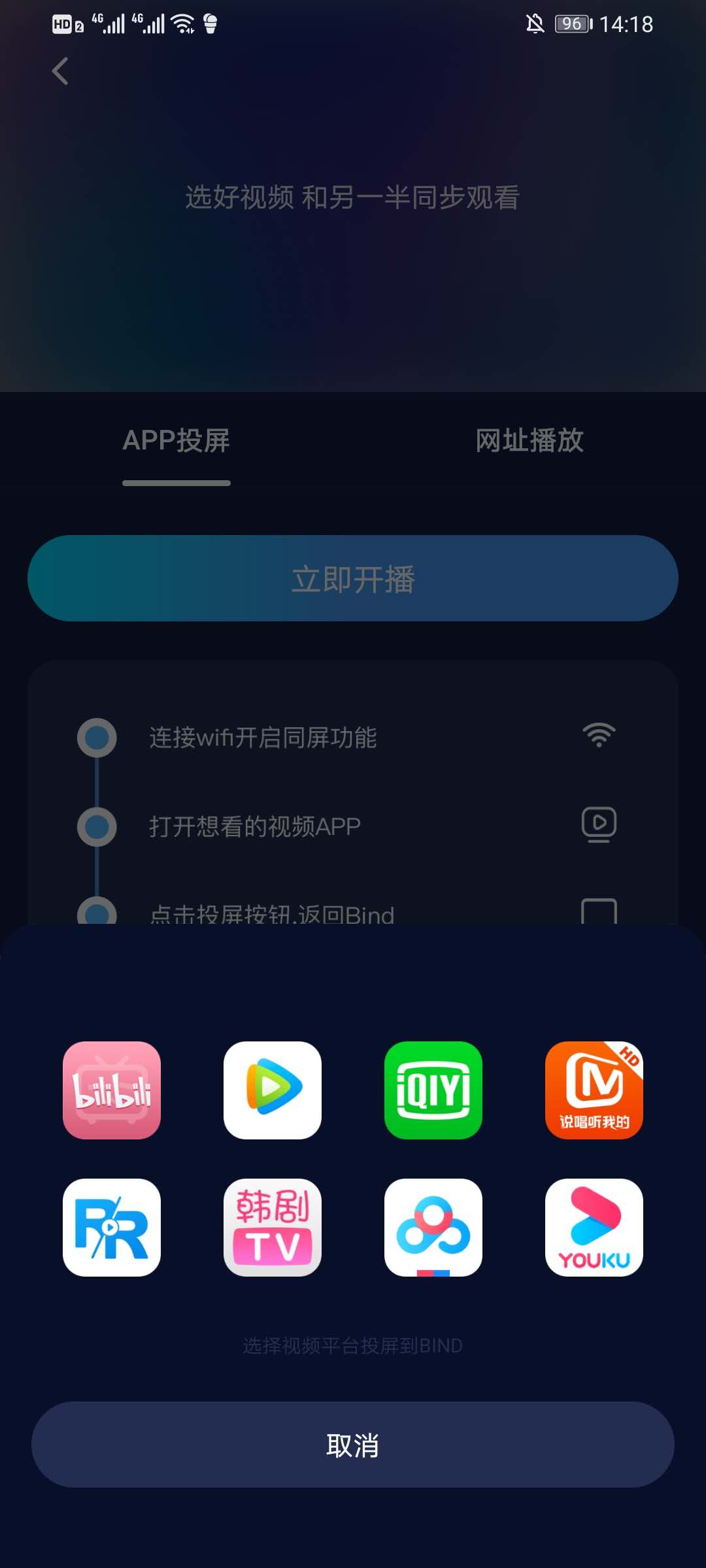The height and width of the screenshot is (1568, 706).
Task: Toggle the first step's circle indicator
Action: (x=97, y=737)
